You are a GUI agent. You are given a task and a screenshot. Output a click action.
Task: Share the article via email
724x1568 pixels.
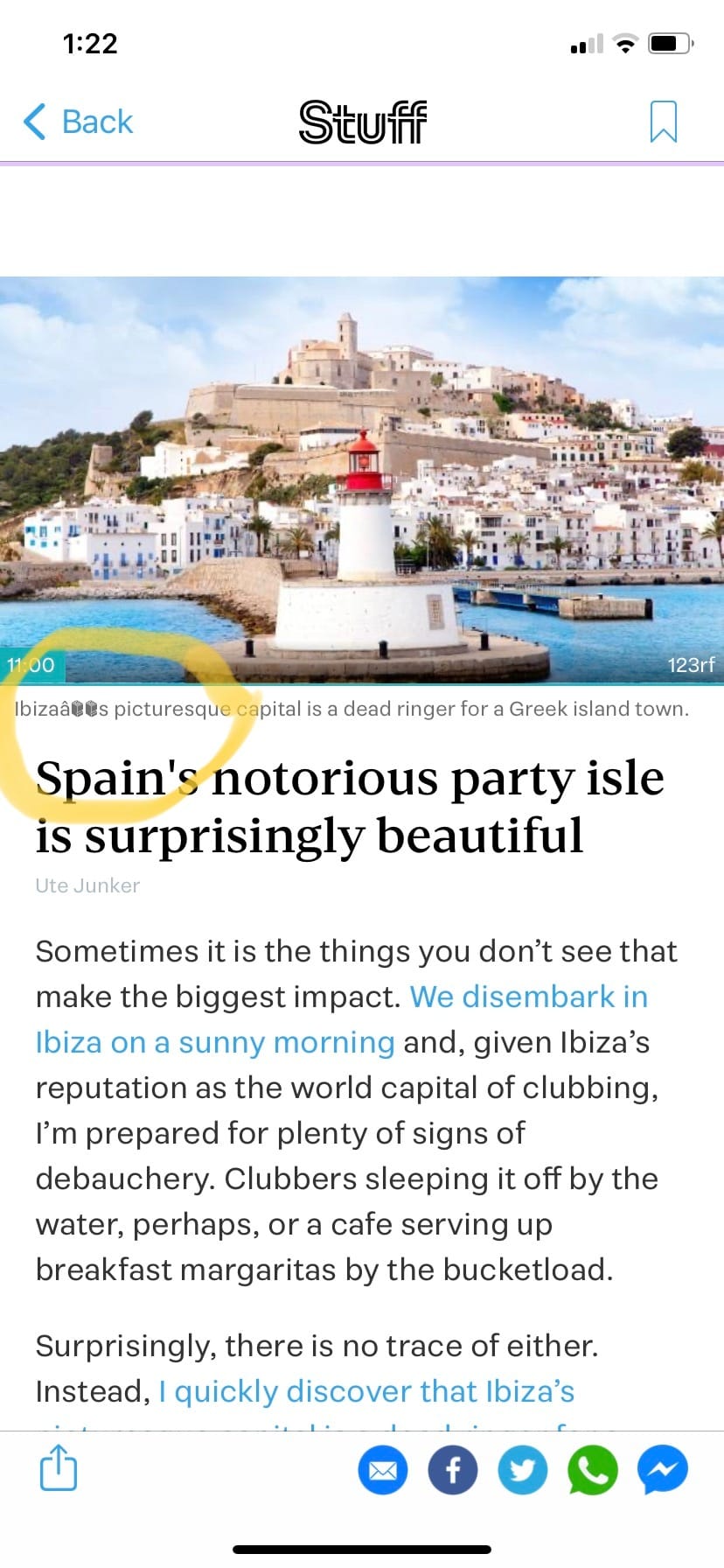coord(383,1470)
